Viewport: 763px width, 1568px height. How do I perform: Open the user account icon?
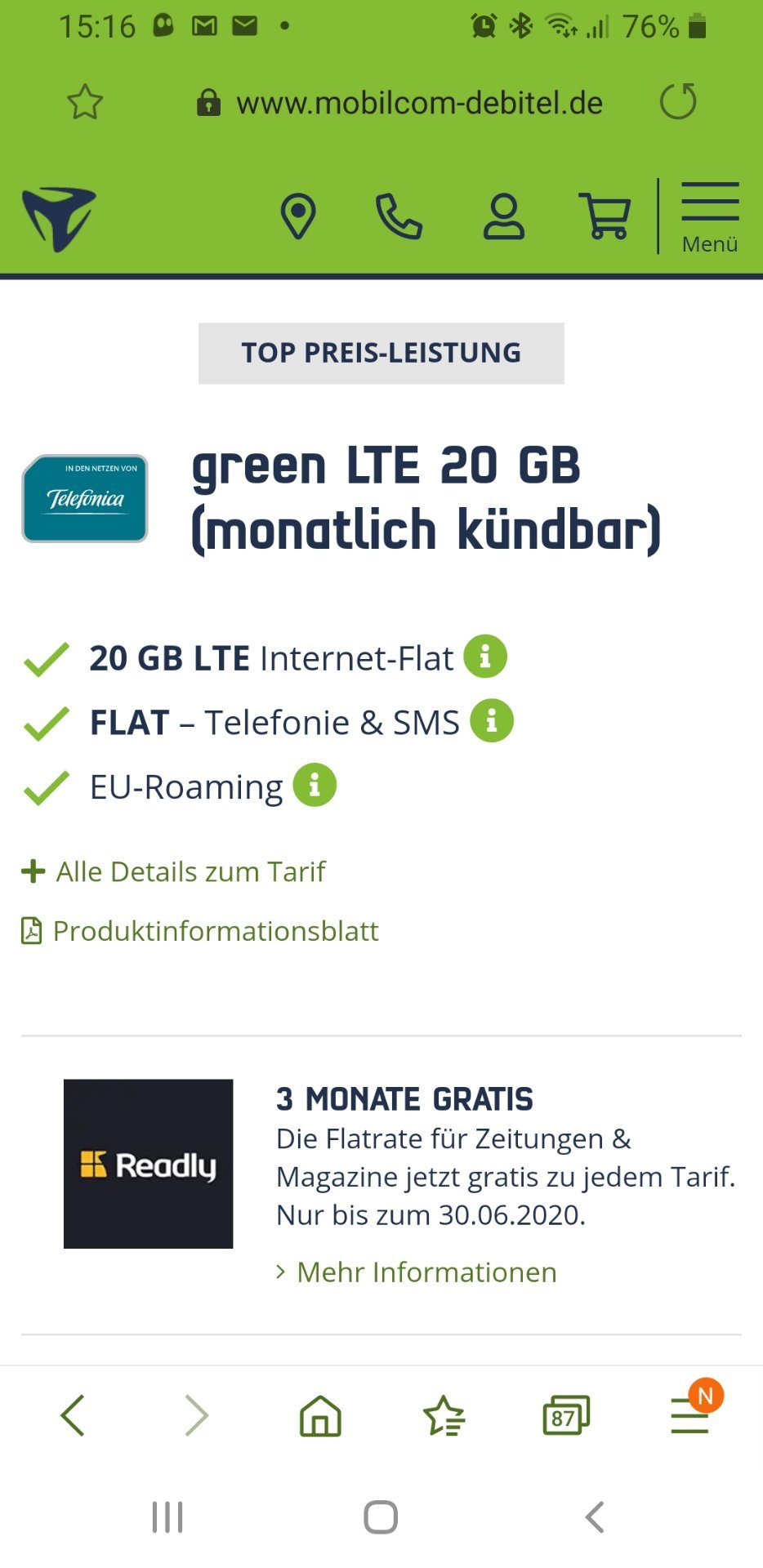click(x=503, y=216)
